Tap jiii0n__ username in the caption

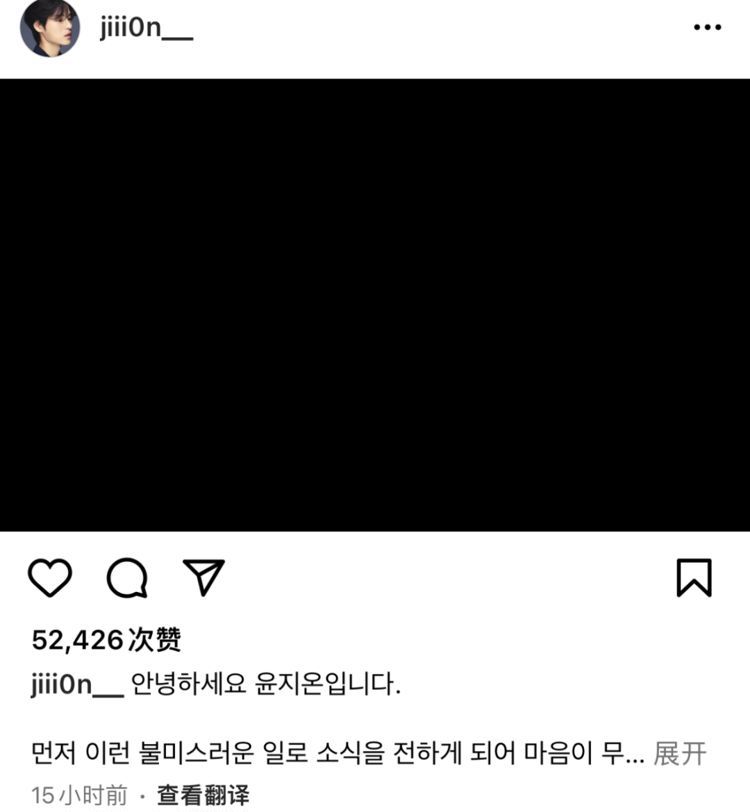(x=77, y=686)
